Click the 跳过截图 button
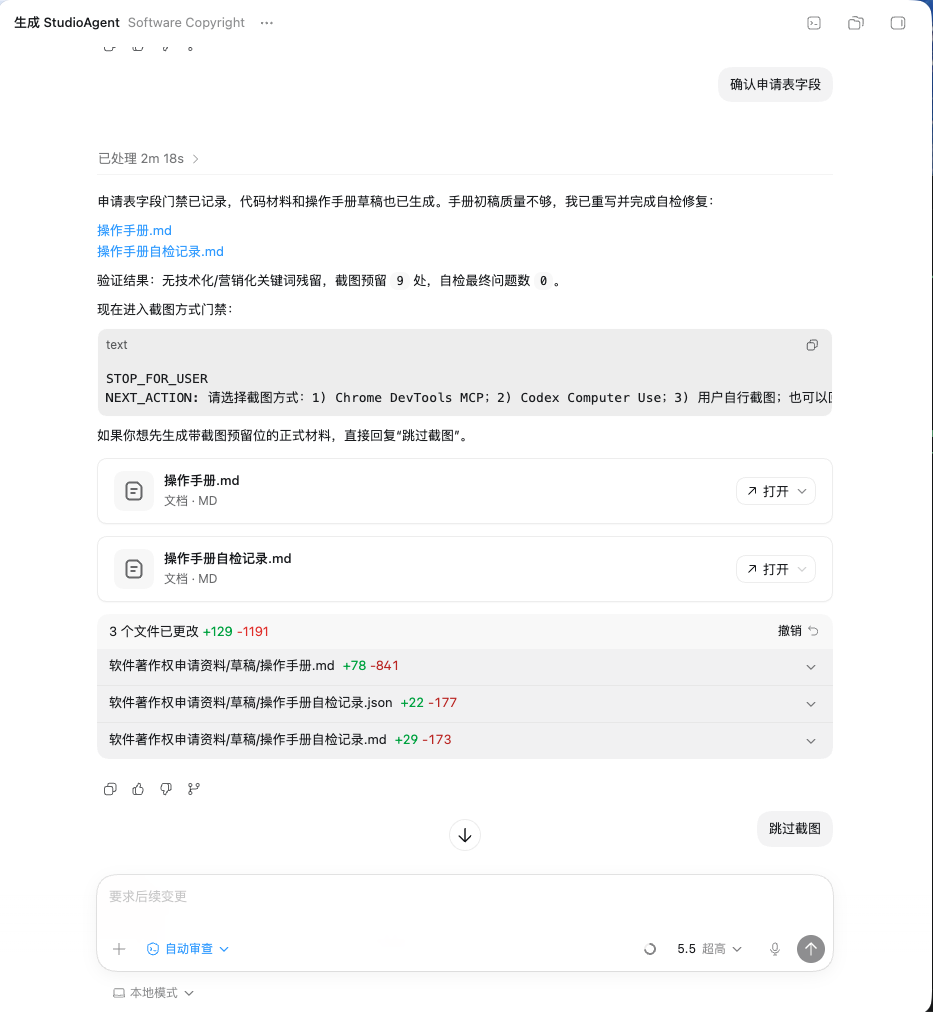933x1012 pixels. (x=794, y=828)
